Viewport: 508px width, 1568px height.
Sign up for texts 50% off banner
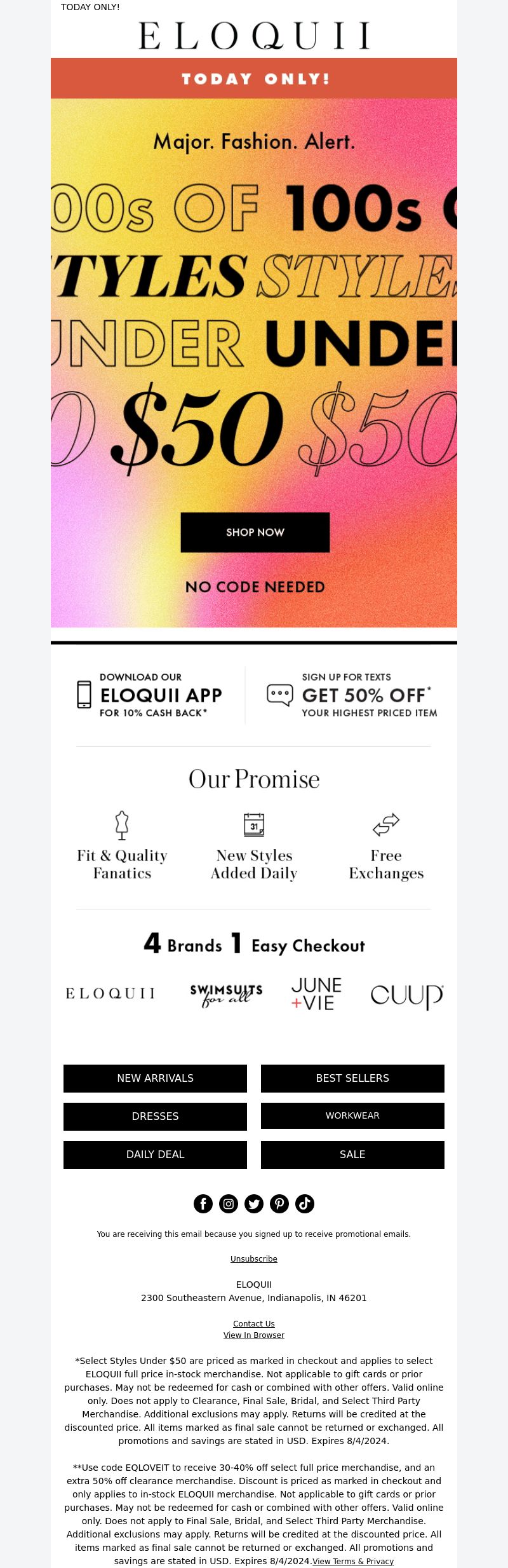tap(352, 695)
